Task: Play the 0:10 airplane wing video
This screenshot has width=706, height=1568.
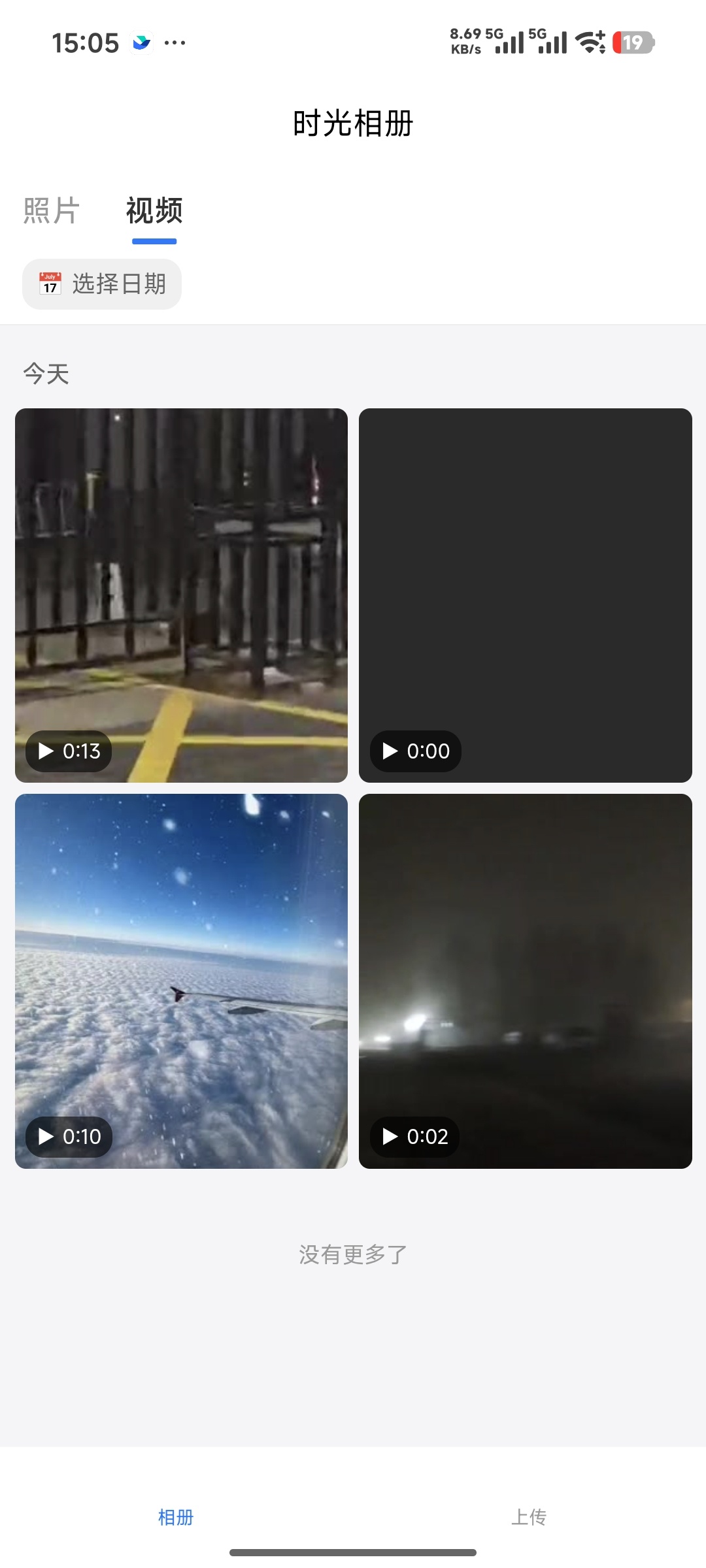Action: point(181,981)
